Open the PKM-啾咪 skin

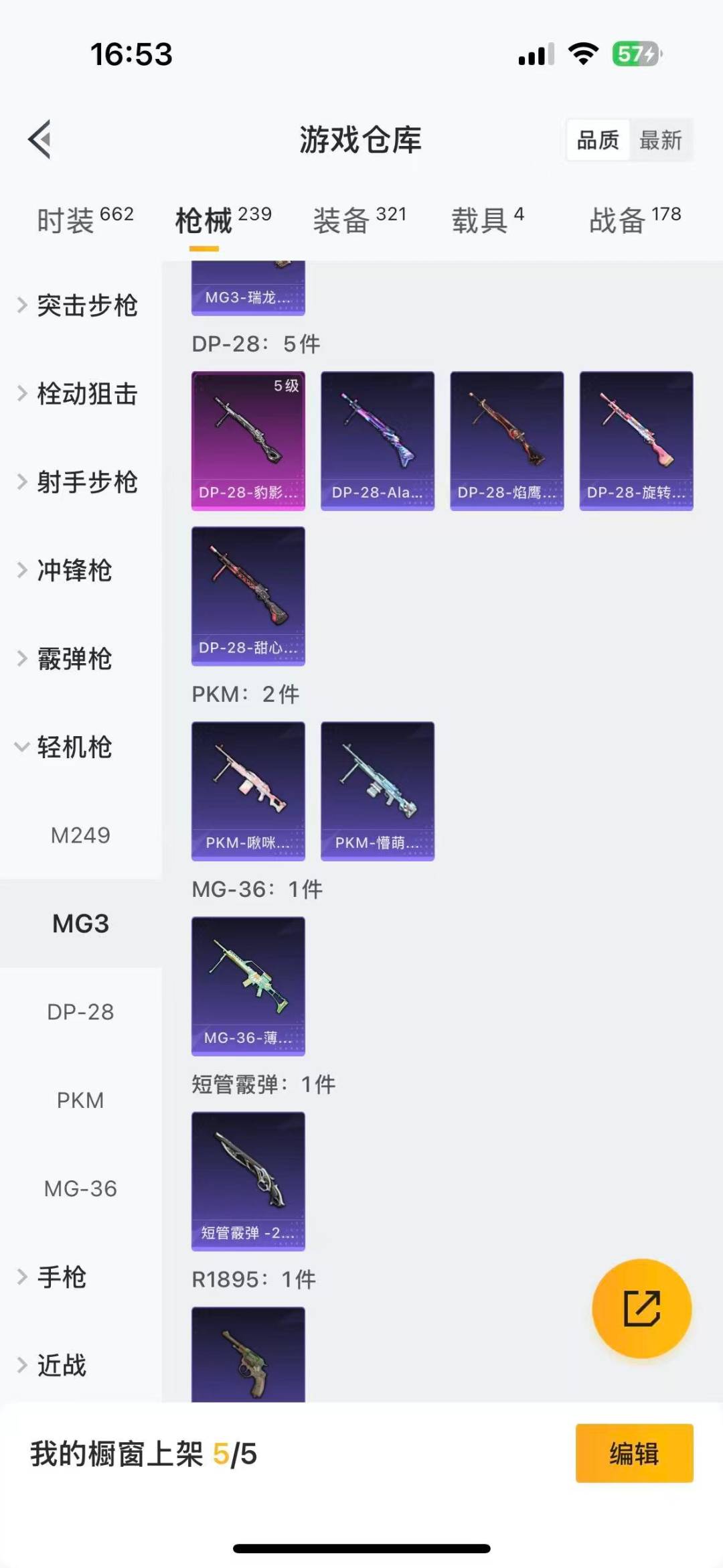pos(248,790)
